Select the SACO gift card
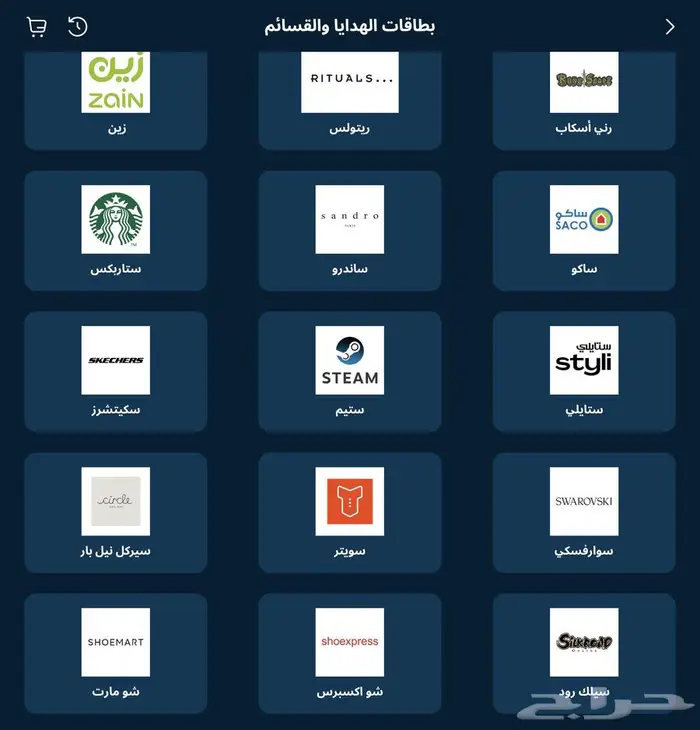 point(584,230)
